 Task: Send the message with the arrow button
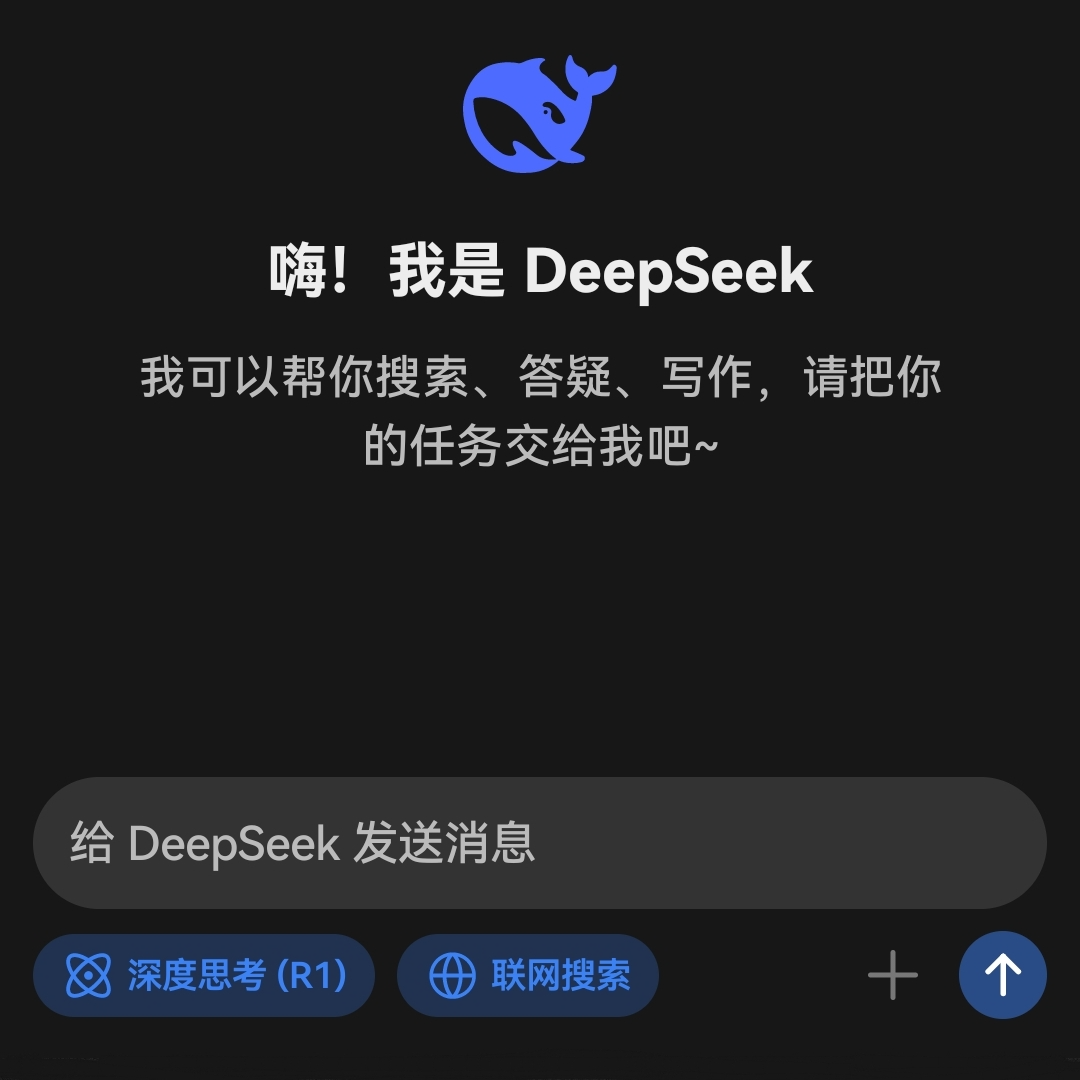click(x=1002, y=975)
